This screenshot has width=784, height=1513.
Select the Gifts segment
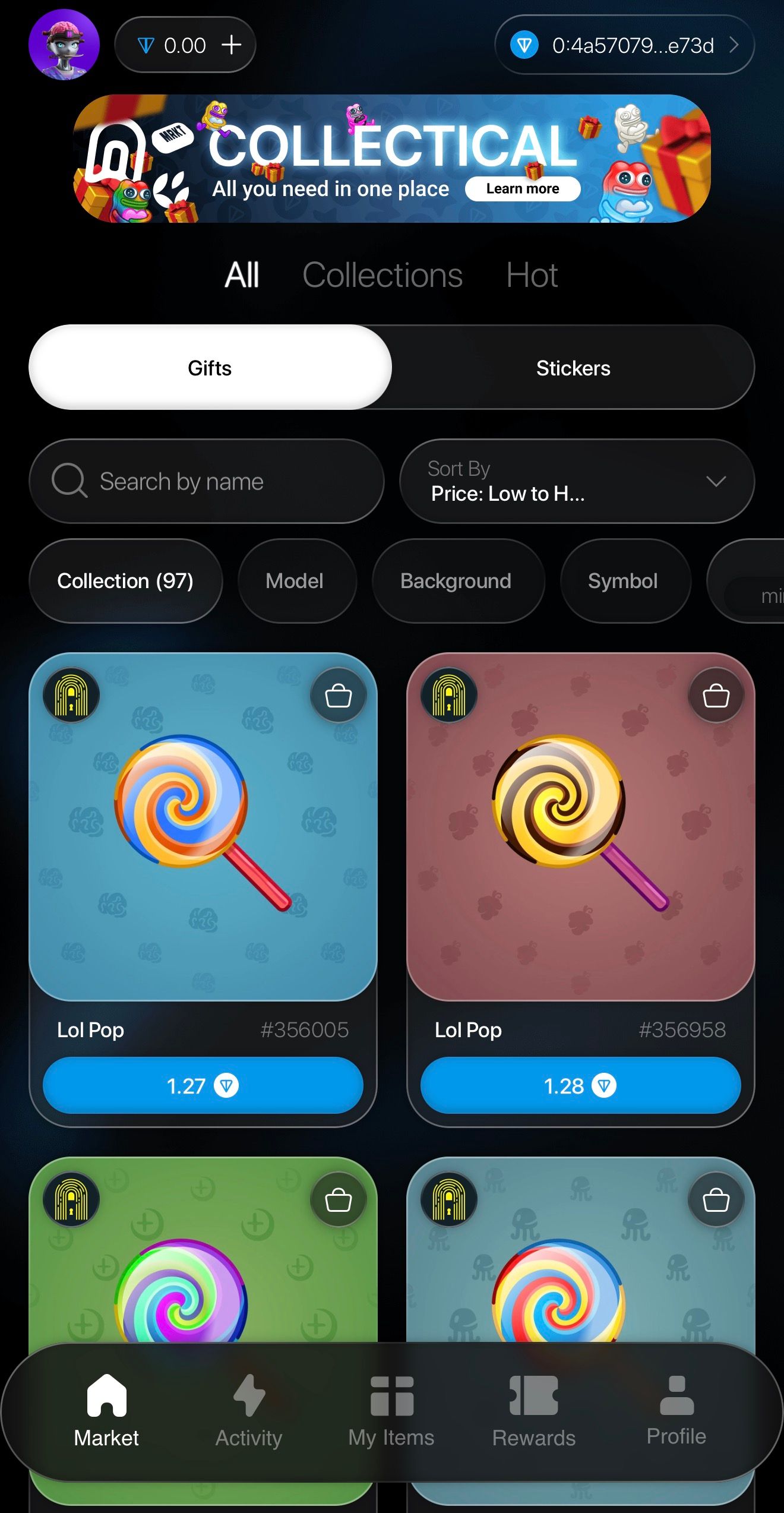[210, 368]
